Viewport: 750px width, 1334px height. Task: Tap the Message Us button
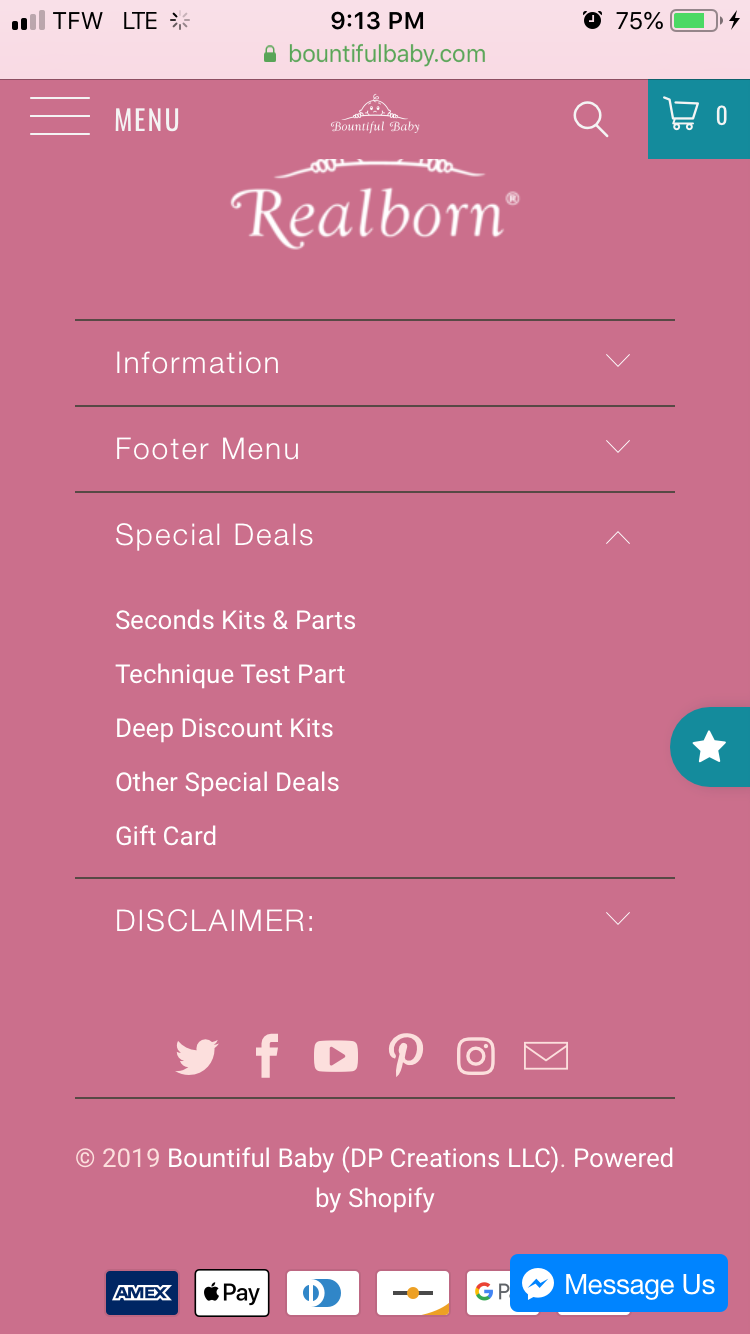(619, 1283)
